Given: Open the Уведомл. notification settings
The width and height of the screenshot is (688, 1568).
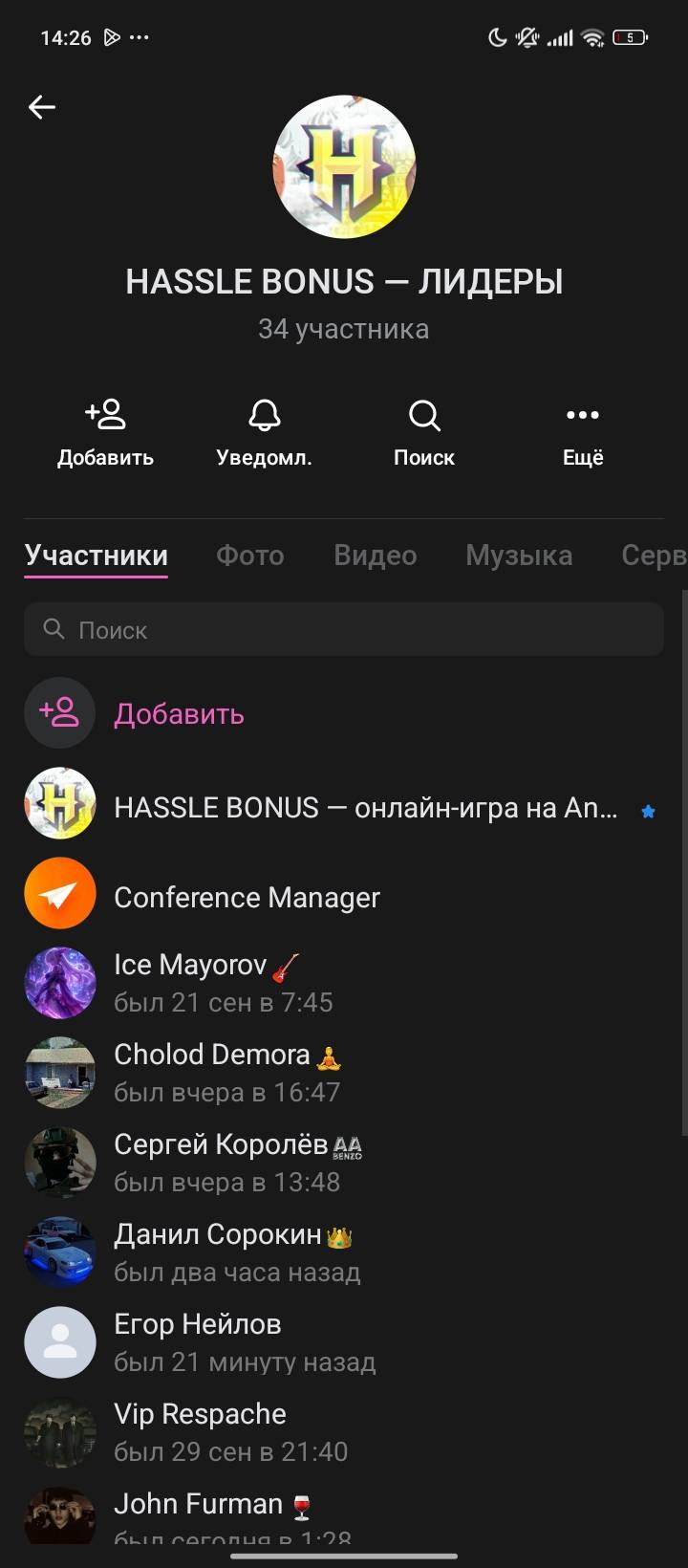Looking at the screenshot, I should [264, 433].
